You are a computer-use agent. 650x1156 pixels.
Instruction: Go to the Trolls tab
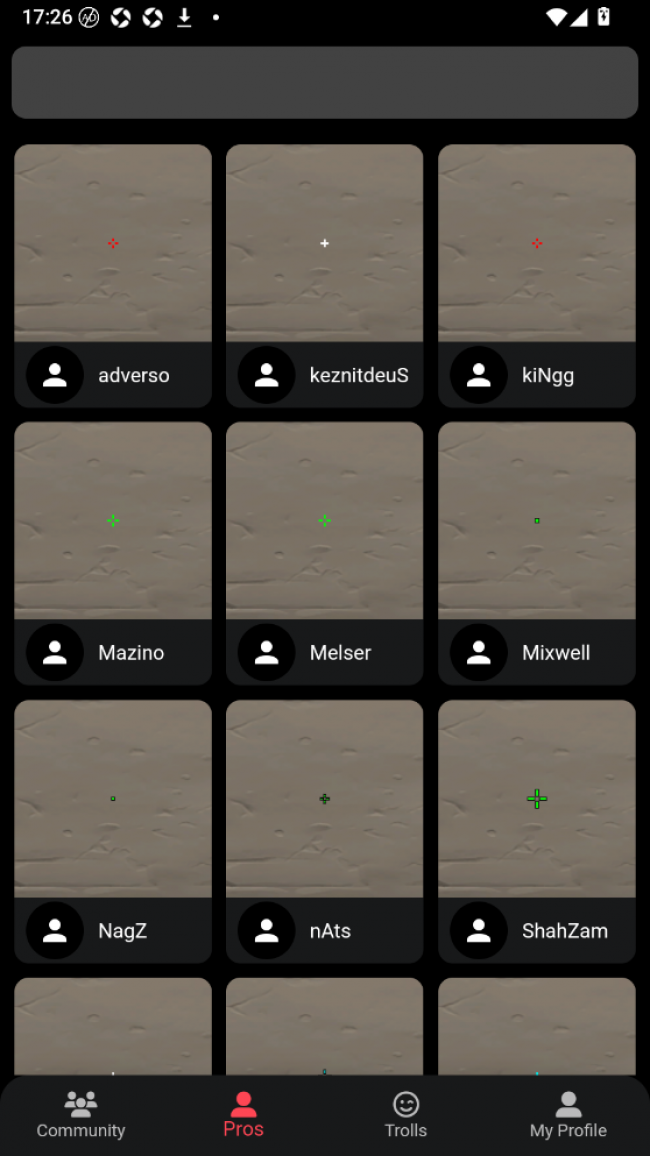pos(406,1115)
